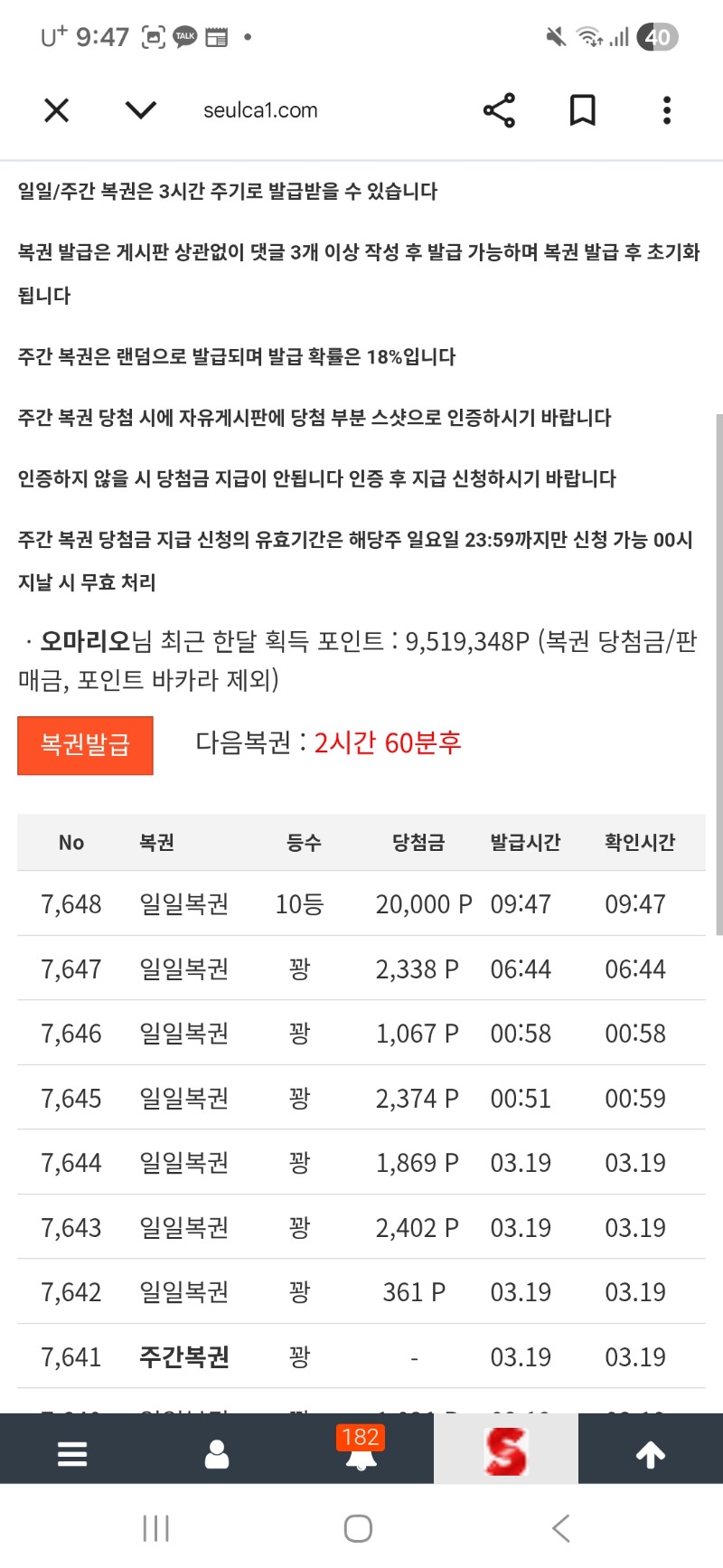Go back using the system back button
The width and height of the screenshot is (723, 1568).
coord(560,1529)
